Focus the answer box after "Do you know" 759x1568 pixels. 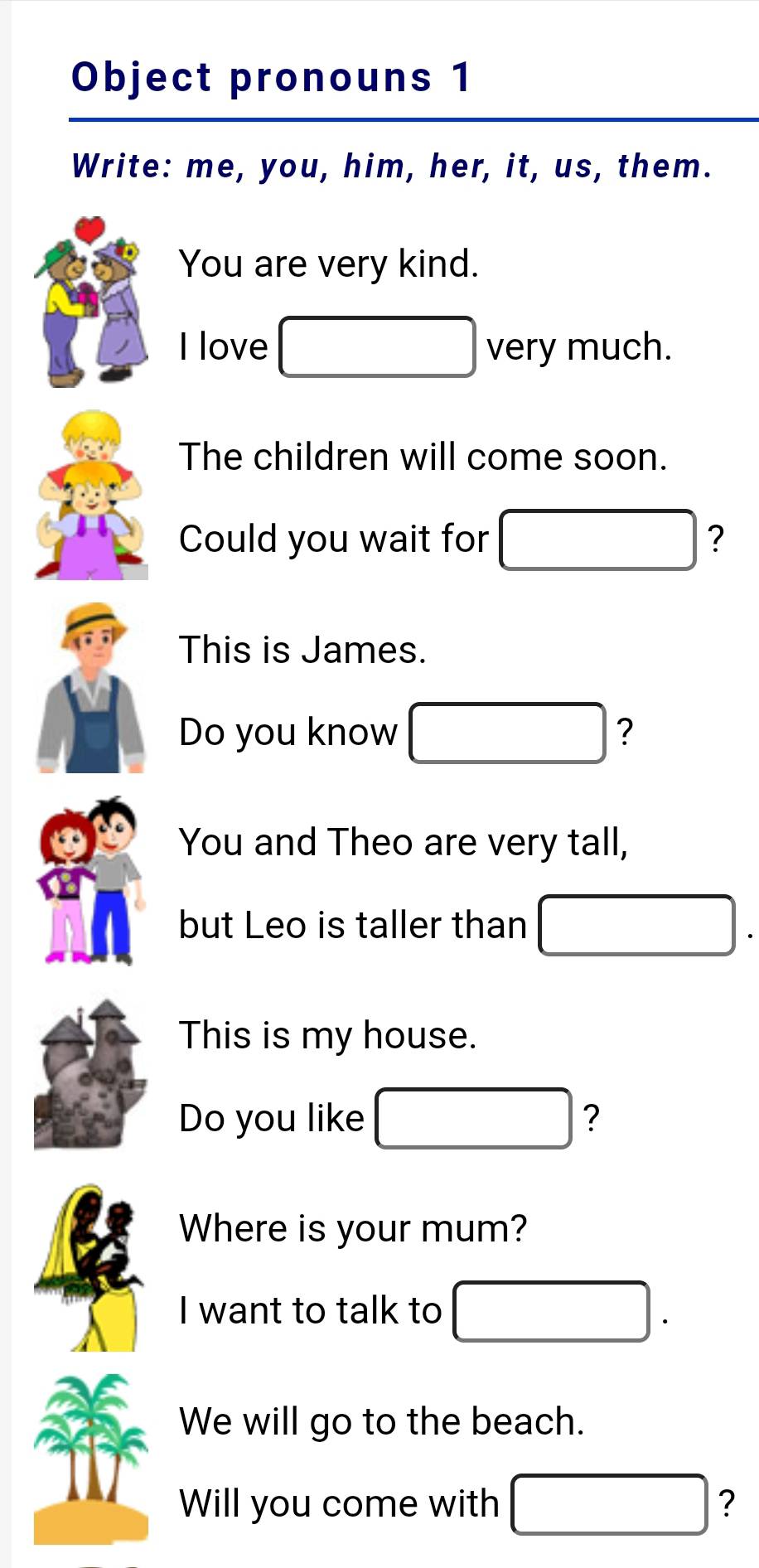[507, 733]
